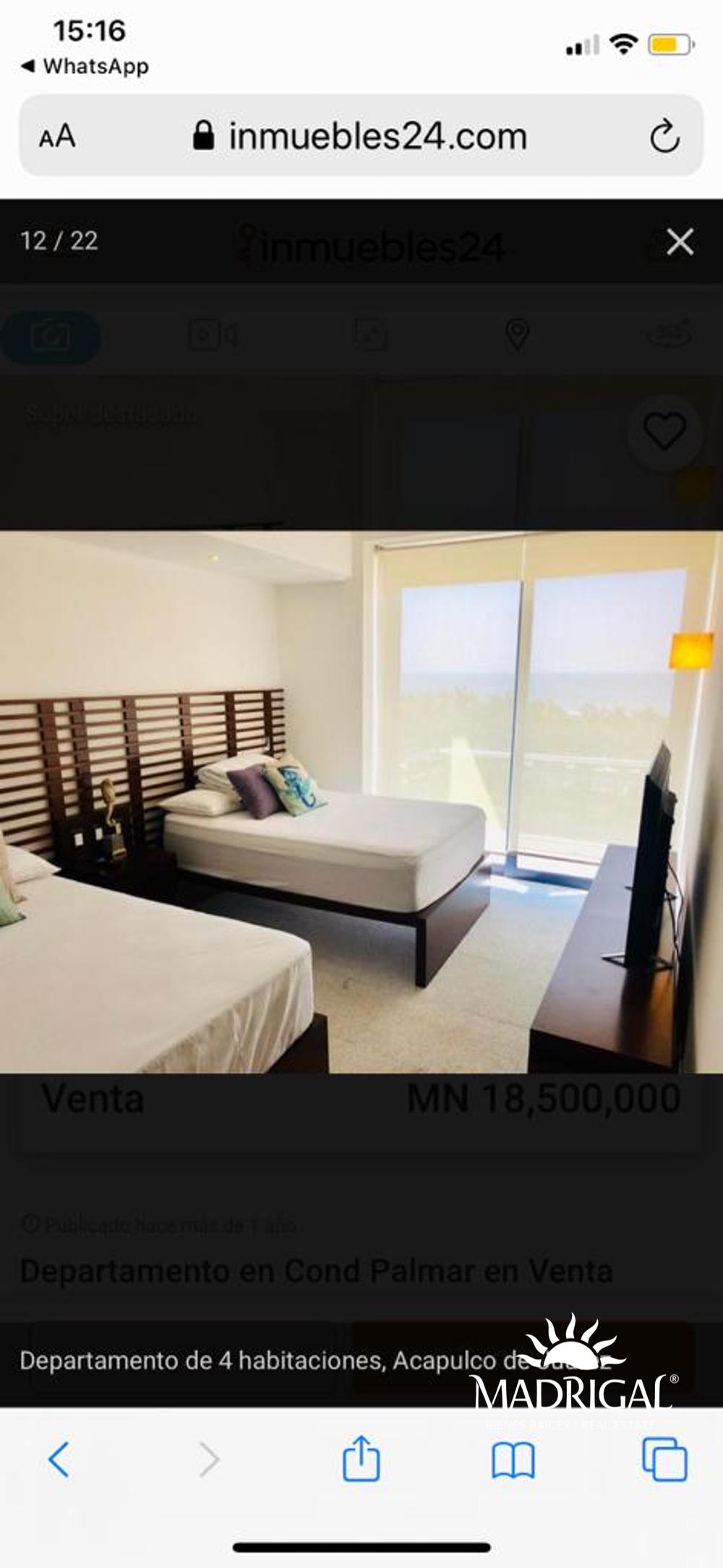The height and width of the screenshot is (1568, 723).
Task: Show all open Safari tabs
Action: [x=664, y=1460]
